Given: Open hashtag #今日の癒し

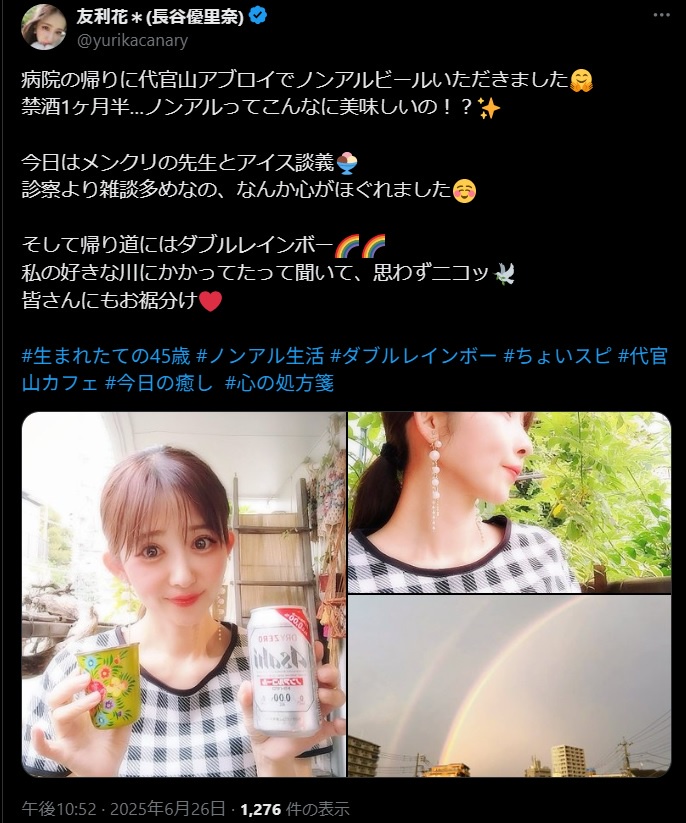Looking at the screenshot, I should [x=158, y=382].
